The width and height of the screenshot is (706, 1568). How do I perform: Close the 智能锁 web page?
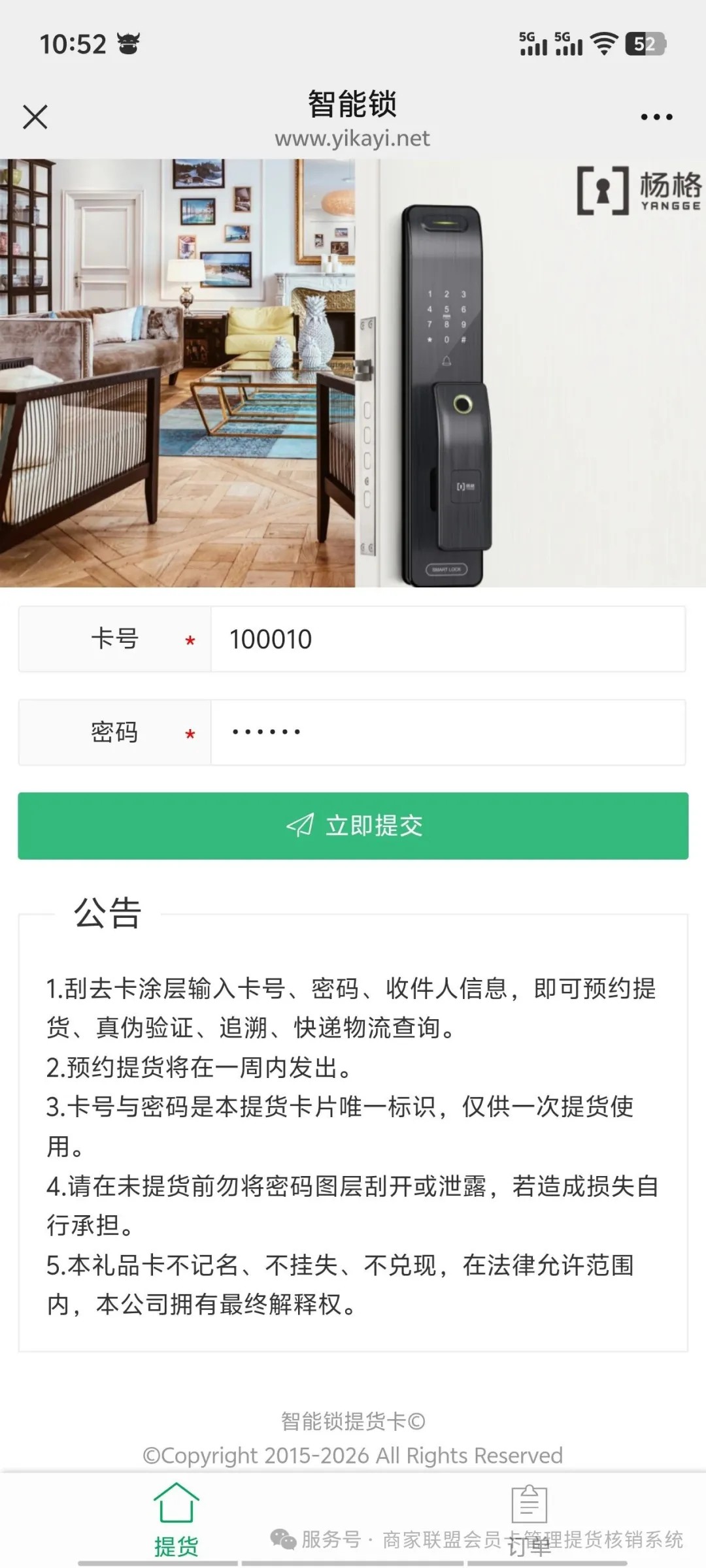[35, 118]
